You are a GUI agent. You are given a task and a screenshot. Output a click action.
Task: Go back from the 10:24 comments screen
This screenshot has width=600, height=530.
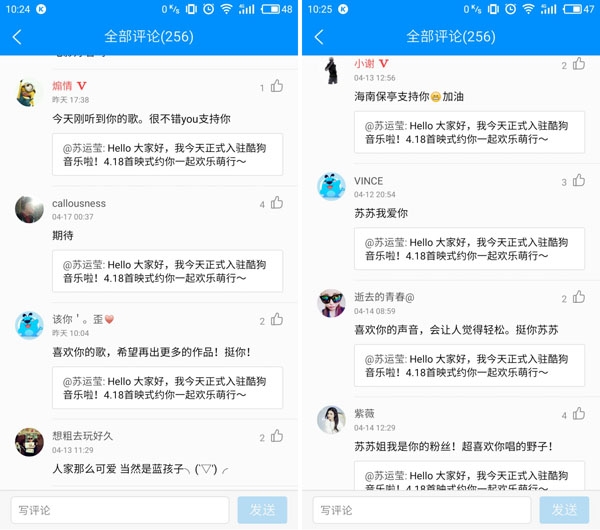(x=17, y=37)
